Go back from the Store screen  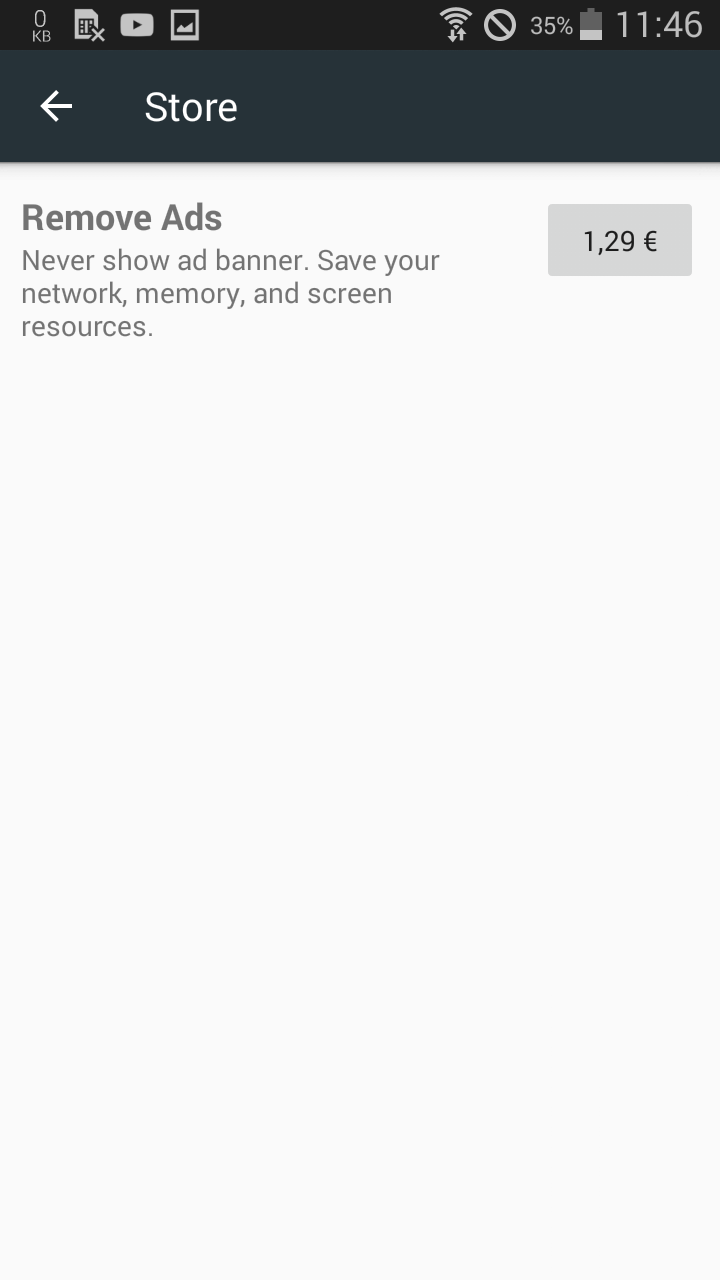56,107
